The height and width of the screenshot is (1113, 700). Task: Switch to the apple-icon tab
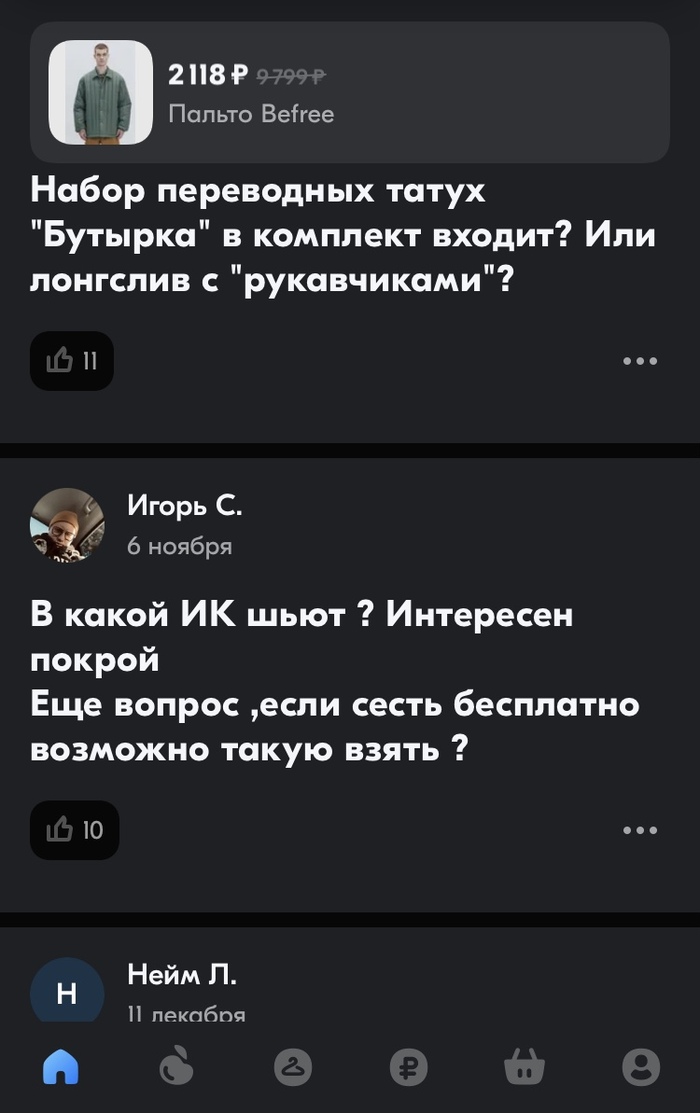(x=176, y=1067)
